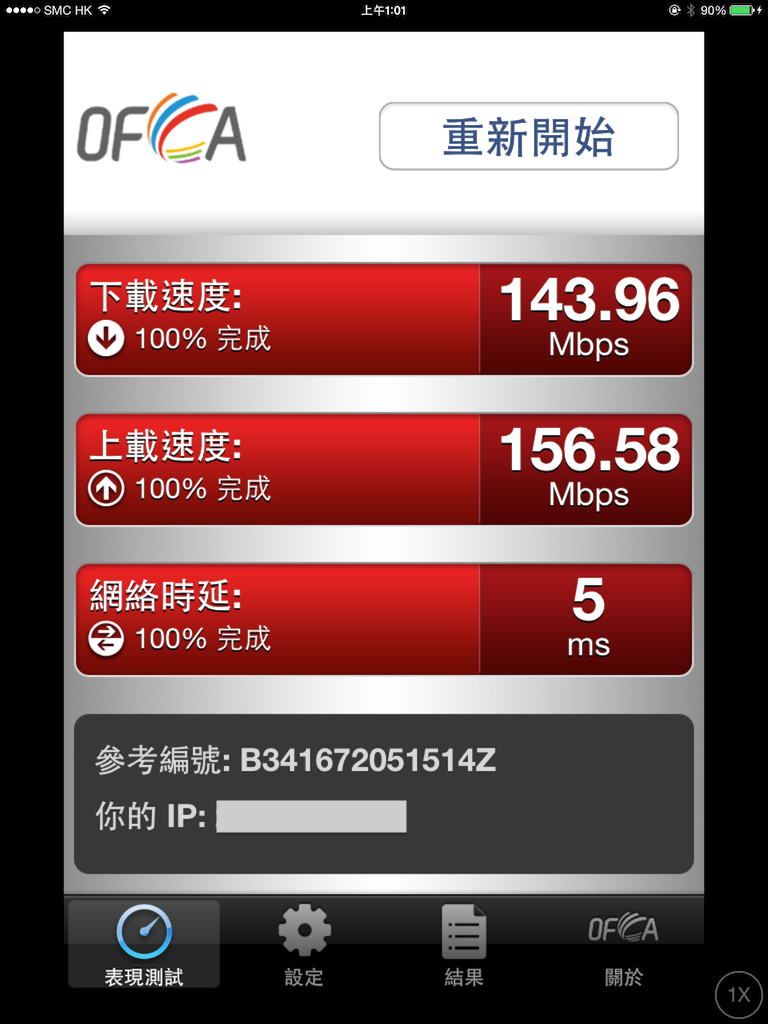The height and width of the screenshot is (1024, 768).
Task: Open the 設定 settings tab
Action: 304,945
